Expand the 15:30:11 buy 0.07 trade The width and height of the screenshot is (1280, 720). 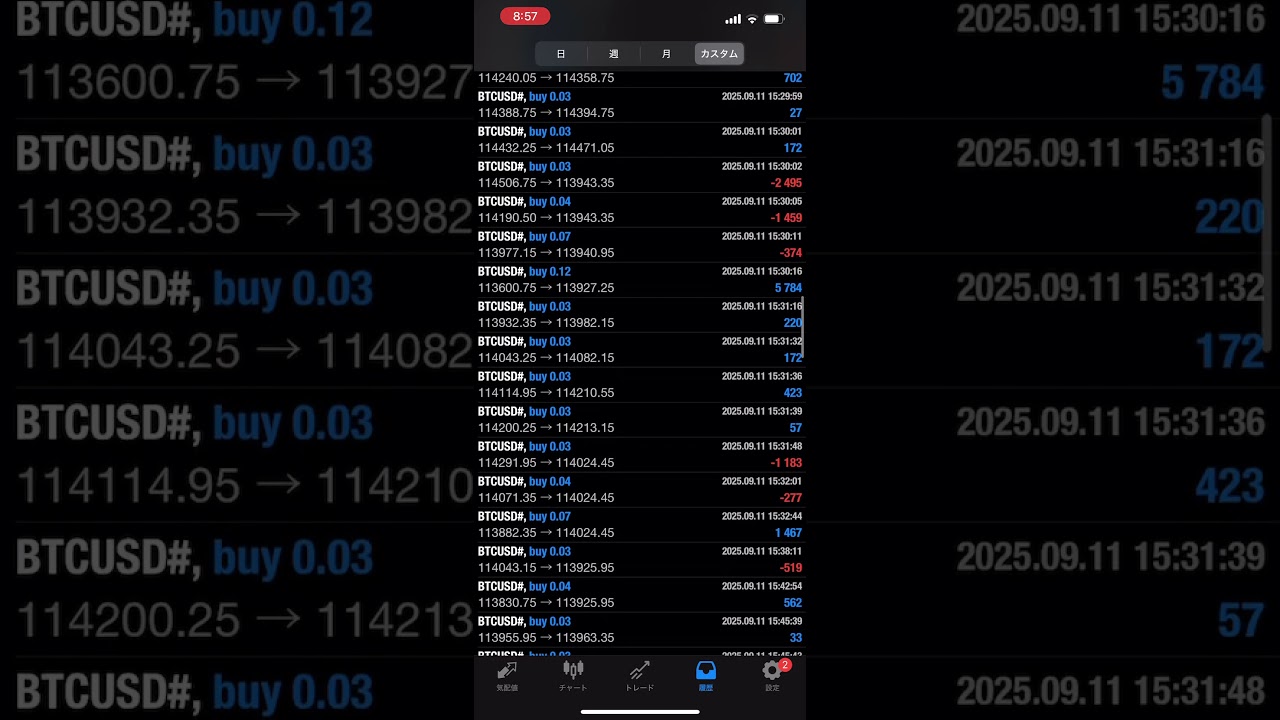(640, 245)
